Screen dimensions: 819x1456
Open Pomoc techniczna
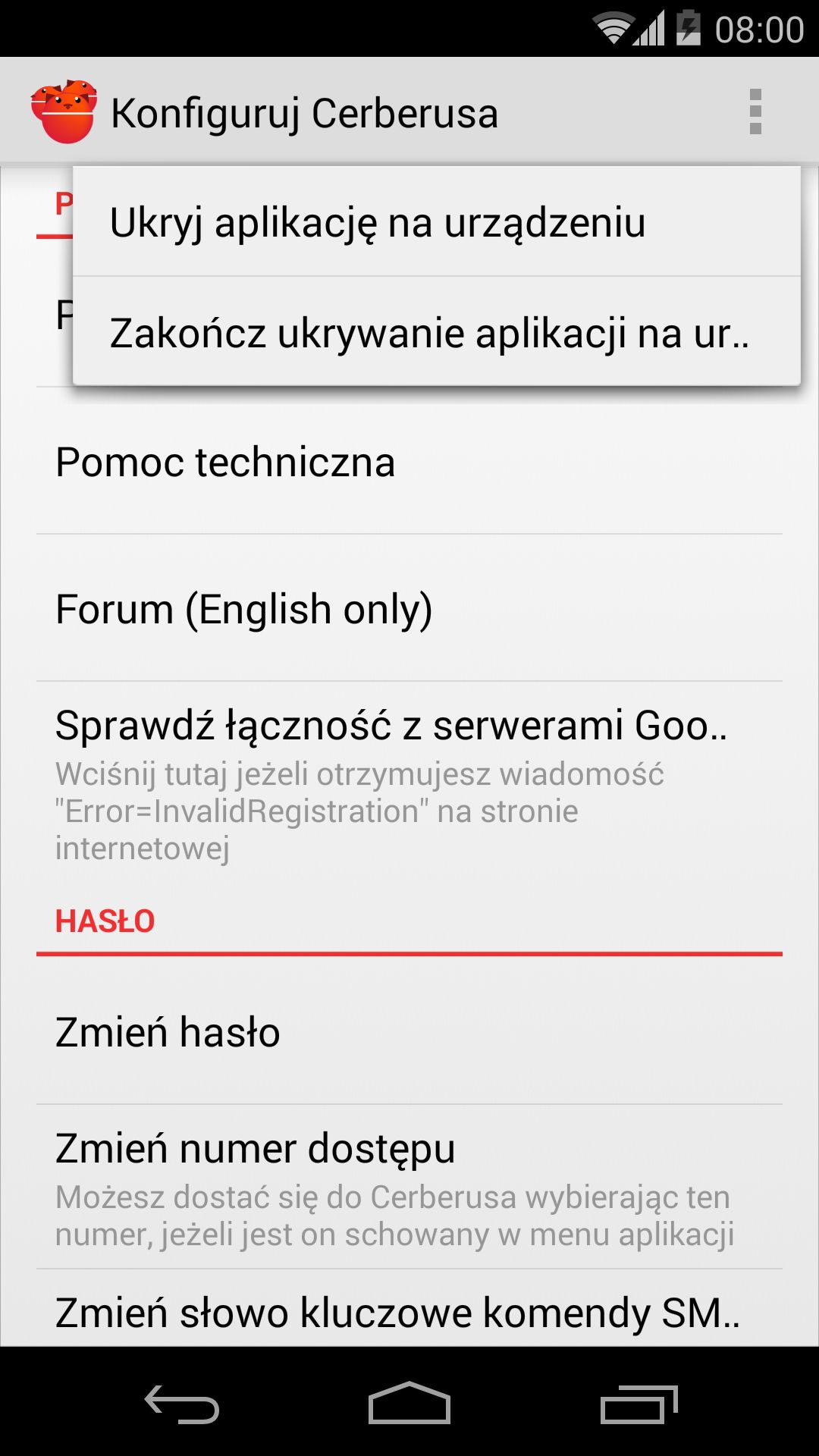409,461
